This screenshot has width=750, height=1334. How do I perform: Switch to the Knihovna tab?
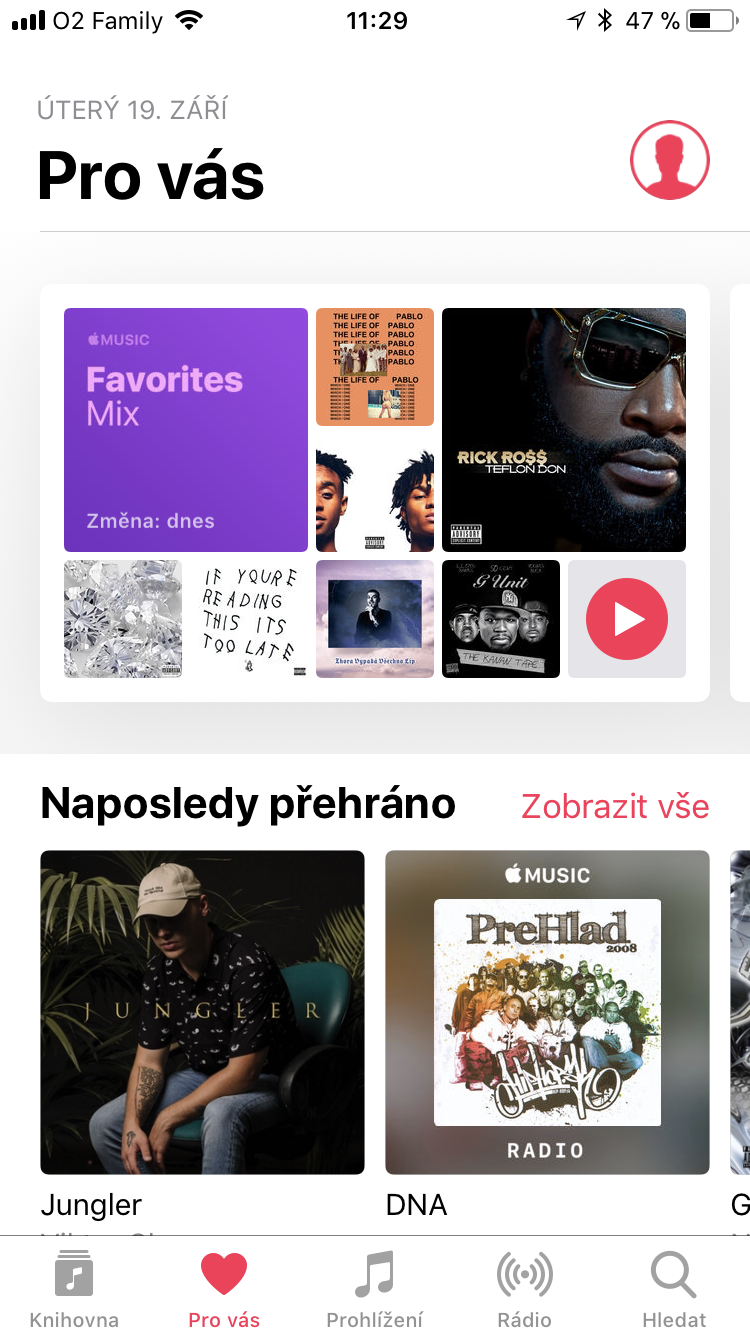point(74,1288)
